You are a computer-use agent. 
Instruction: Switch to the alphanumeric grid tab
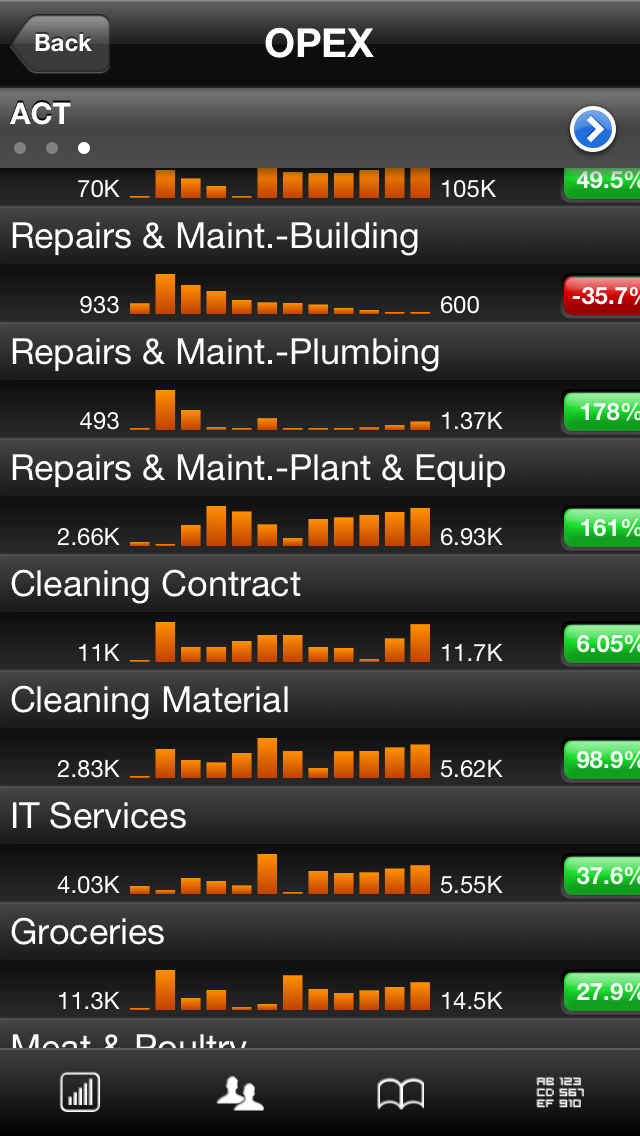pos(559,1092)
